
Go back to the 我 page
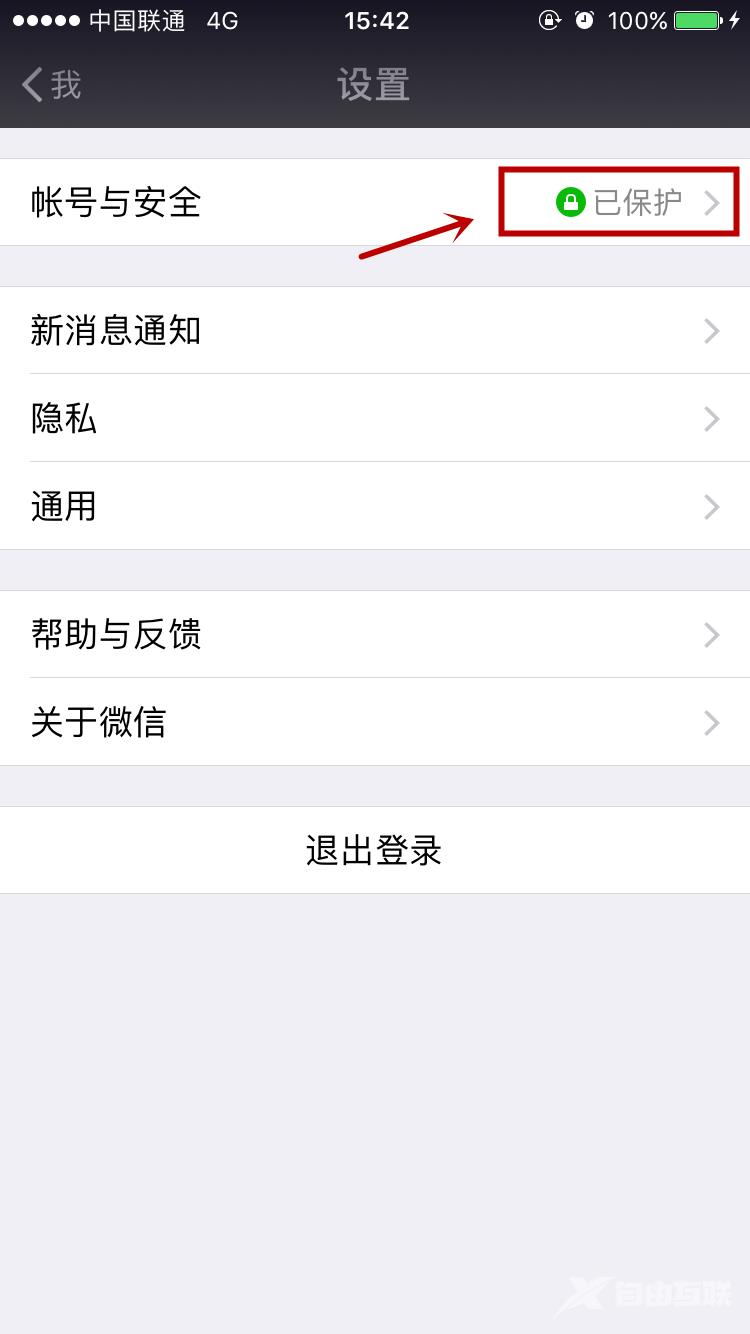click(52, 85)
